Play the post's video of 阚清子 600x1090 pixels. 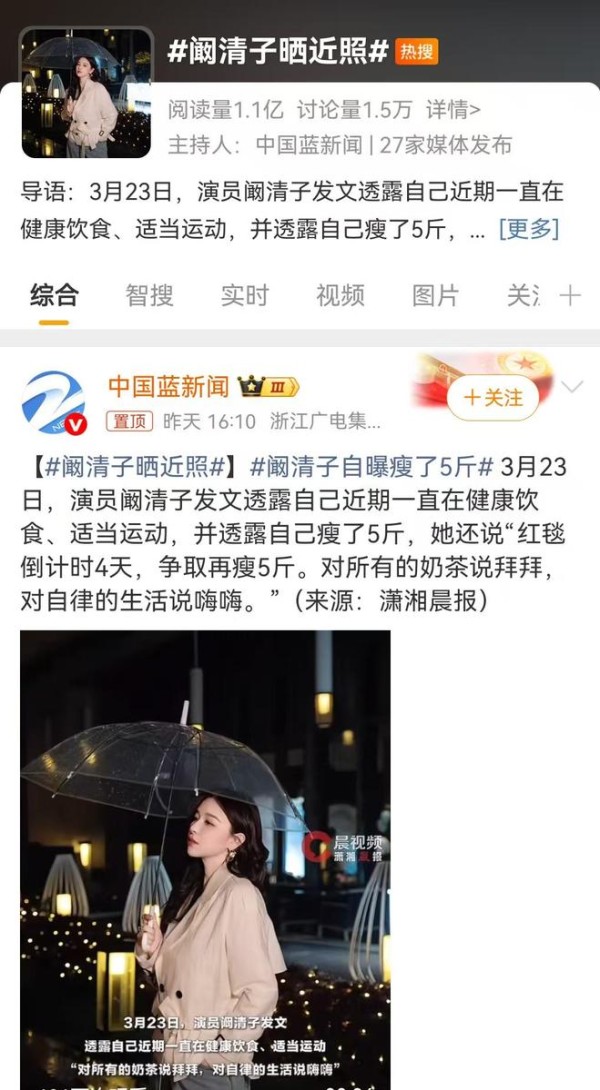[x=205, y=860]
